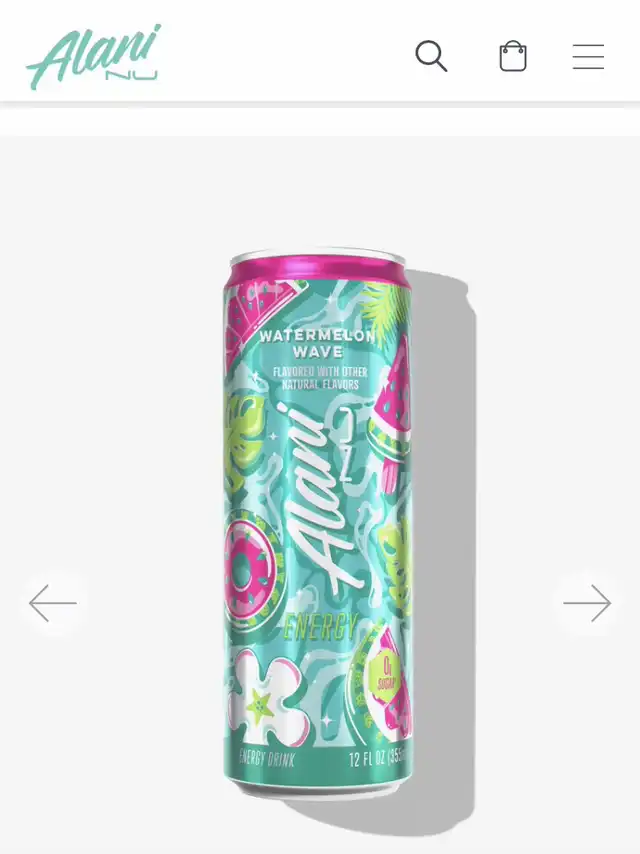Open the hamburger menu

[x=588, y=57]
